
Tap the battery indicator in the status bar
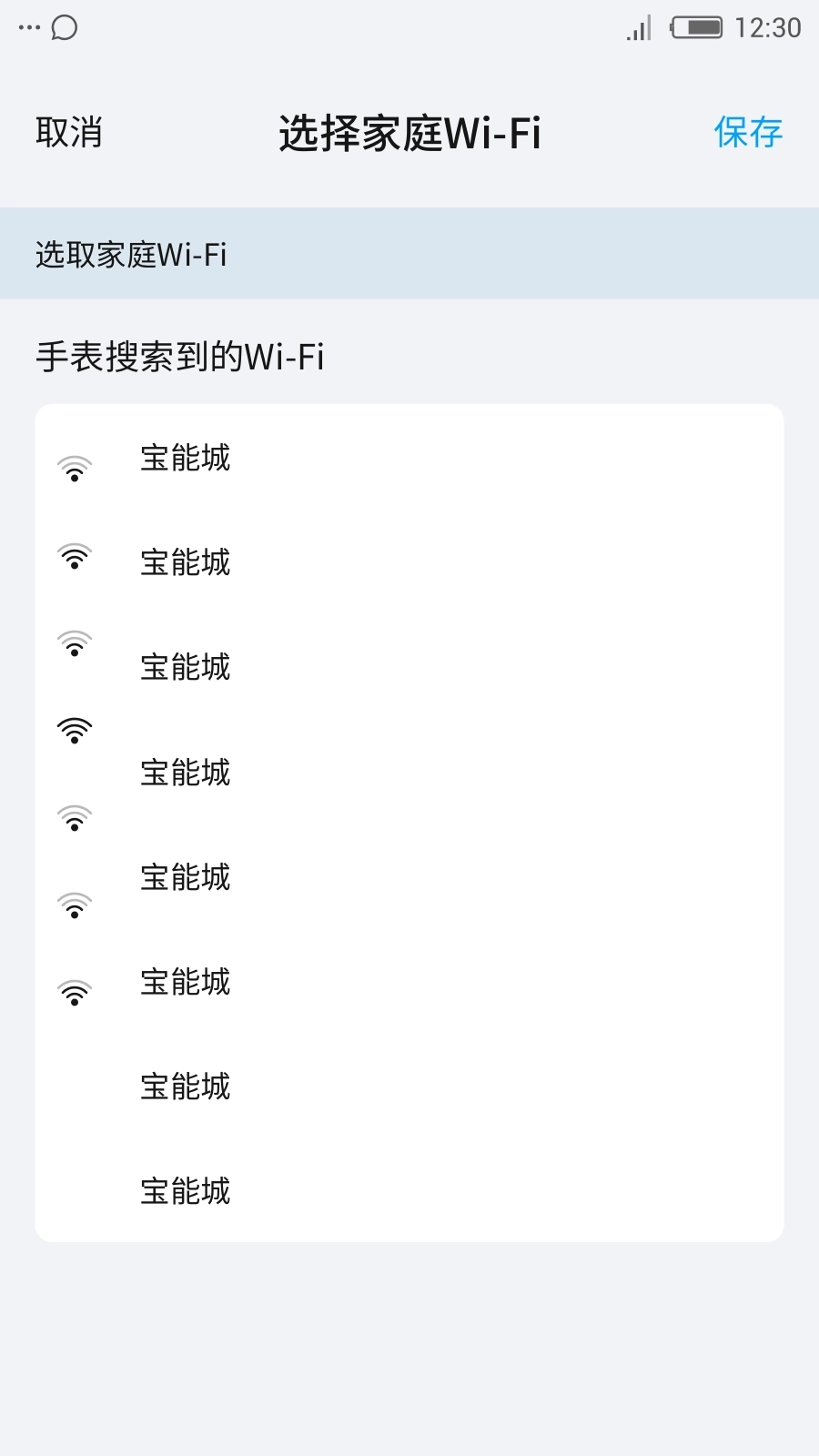pyautogui.click(x=697, y=27)
